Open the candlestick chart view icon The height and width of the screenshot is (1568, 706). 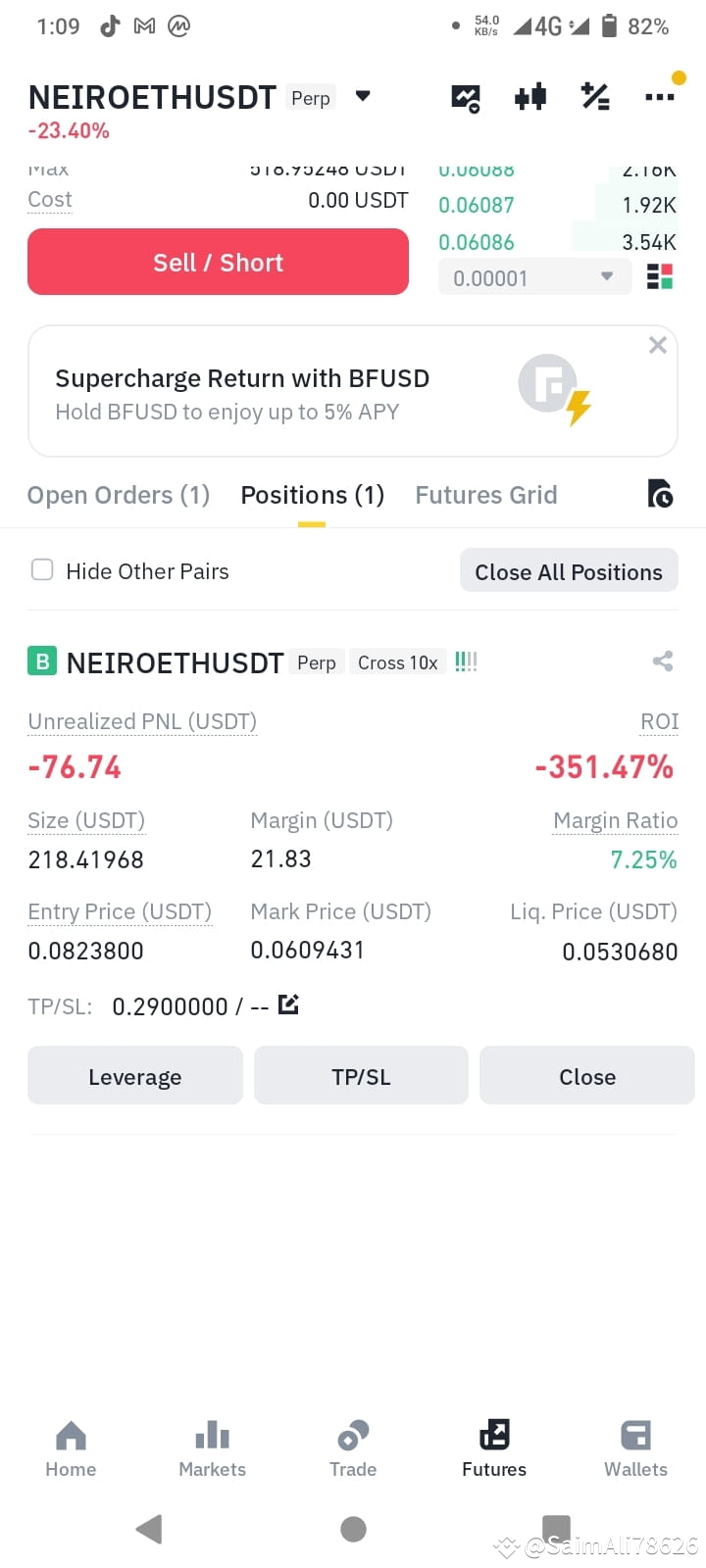click(x=529, y=96)
